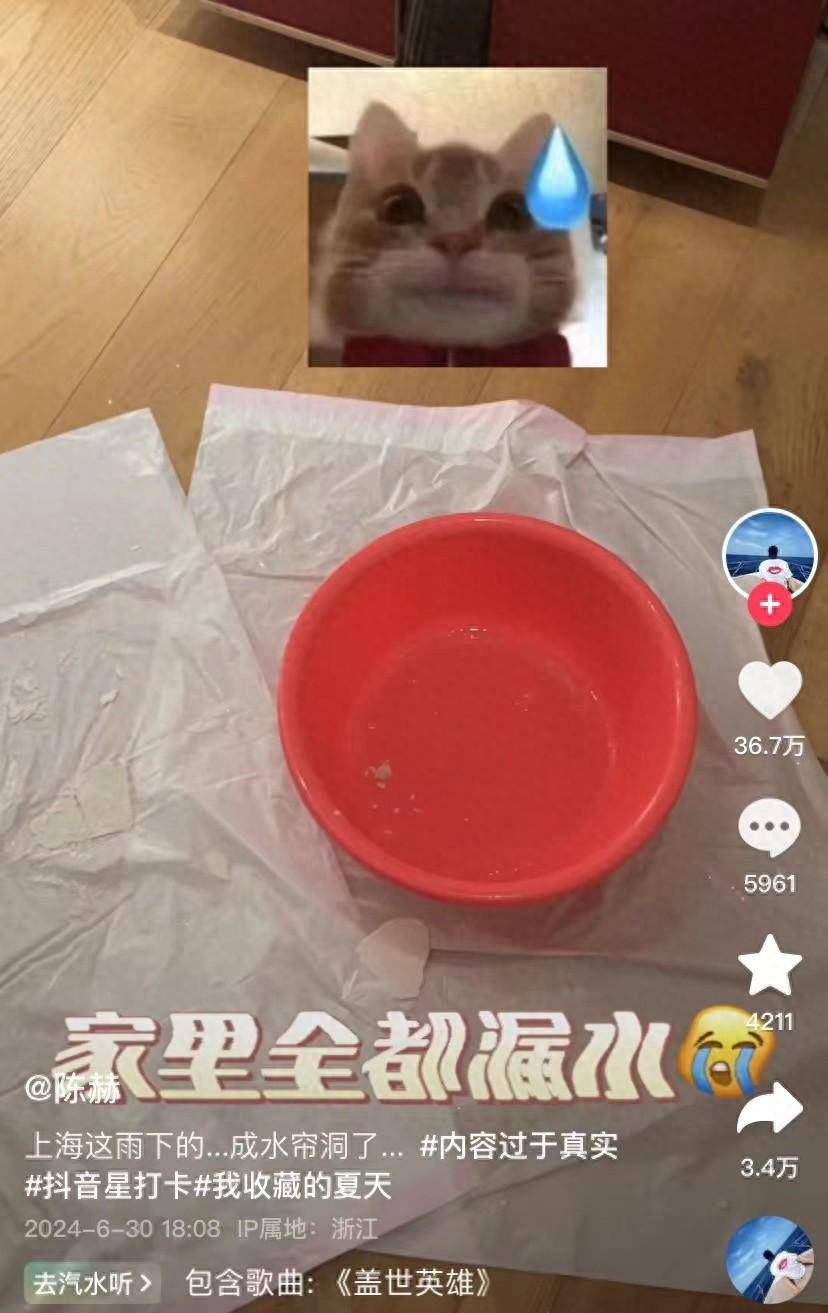Open 陈赫's profile avatar

pos(769,553)
